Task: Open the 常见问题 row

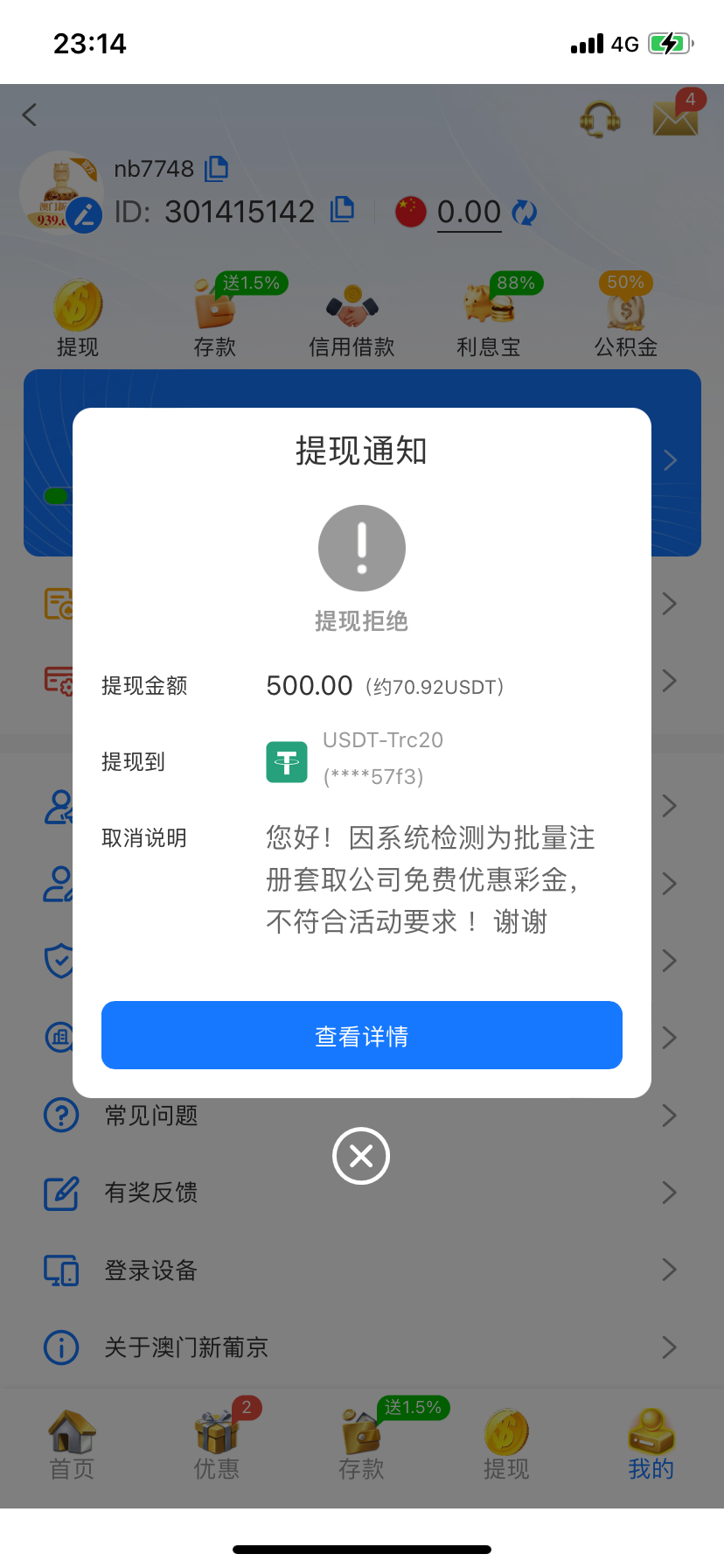Action: tap(361, 1116)
